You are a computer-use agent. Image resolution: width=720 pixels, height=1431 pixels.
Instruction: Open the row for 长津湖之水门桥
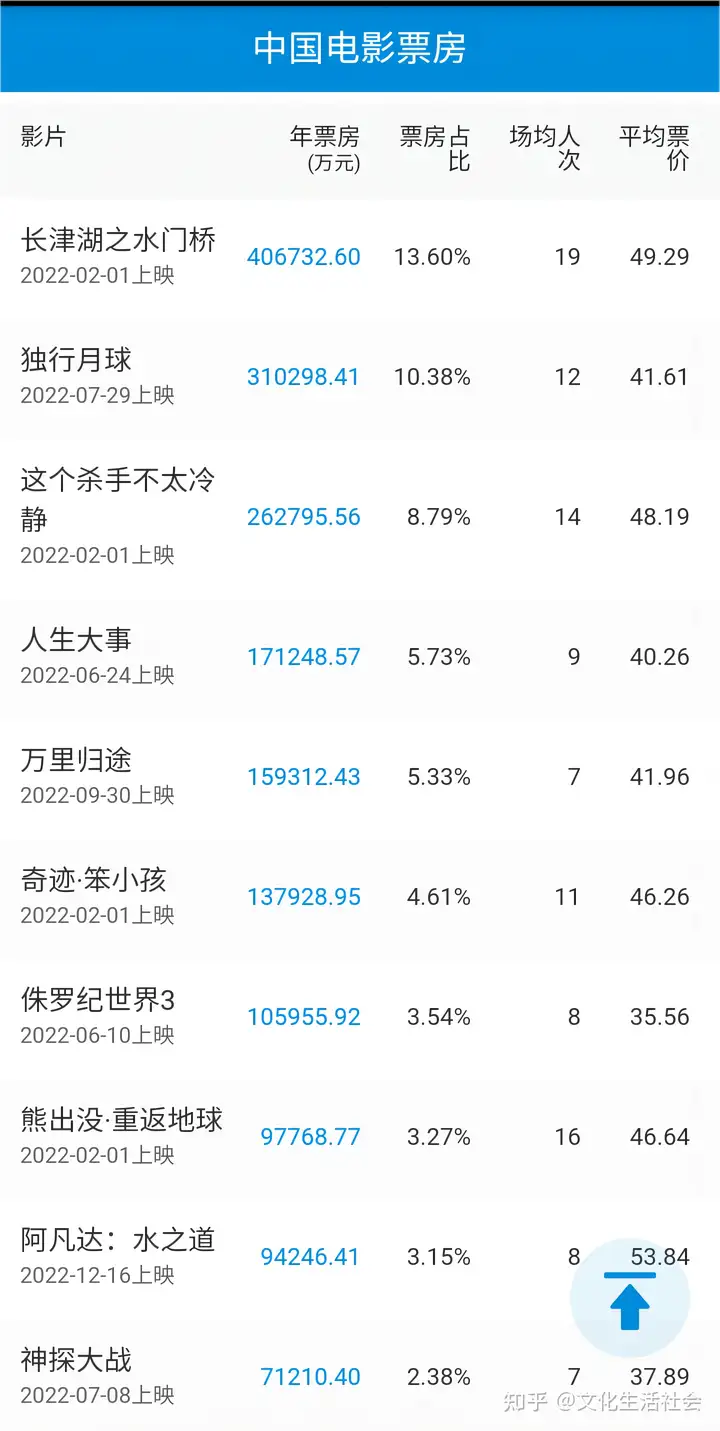(360, 257)
